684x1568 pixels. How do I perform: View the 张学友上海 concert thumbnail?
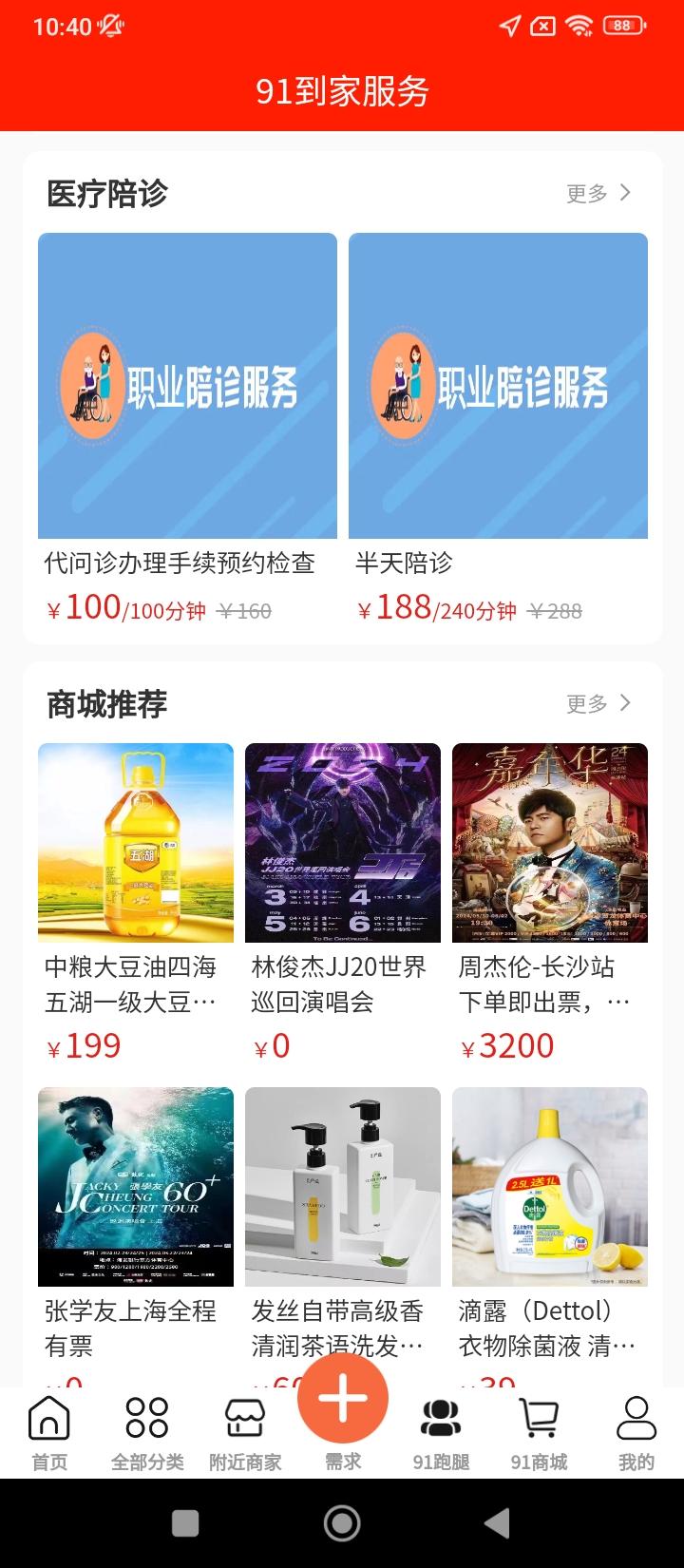134,1186
